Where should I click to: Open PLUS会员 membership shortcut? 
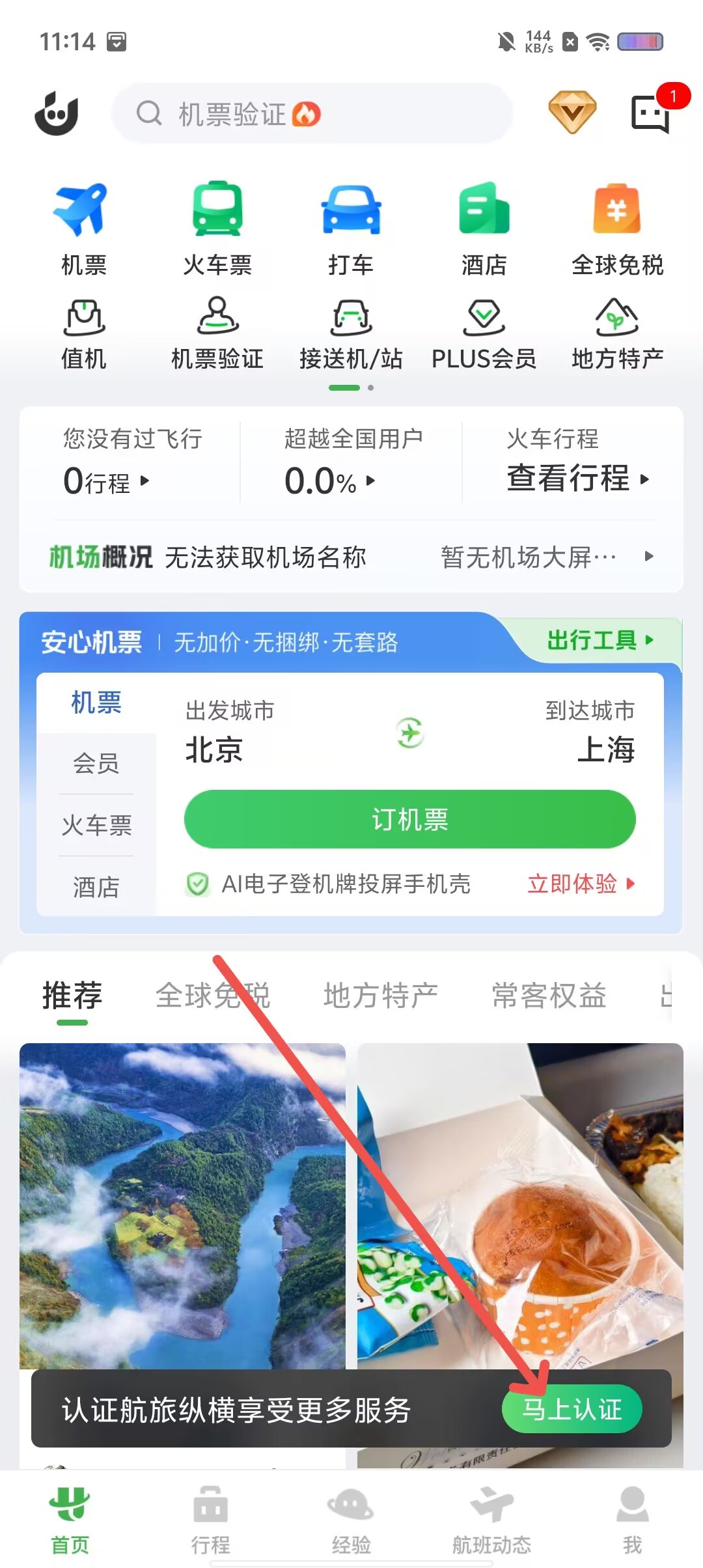484,333
